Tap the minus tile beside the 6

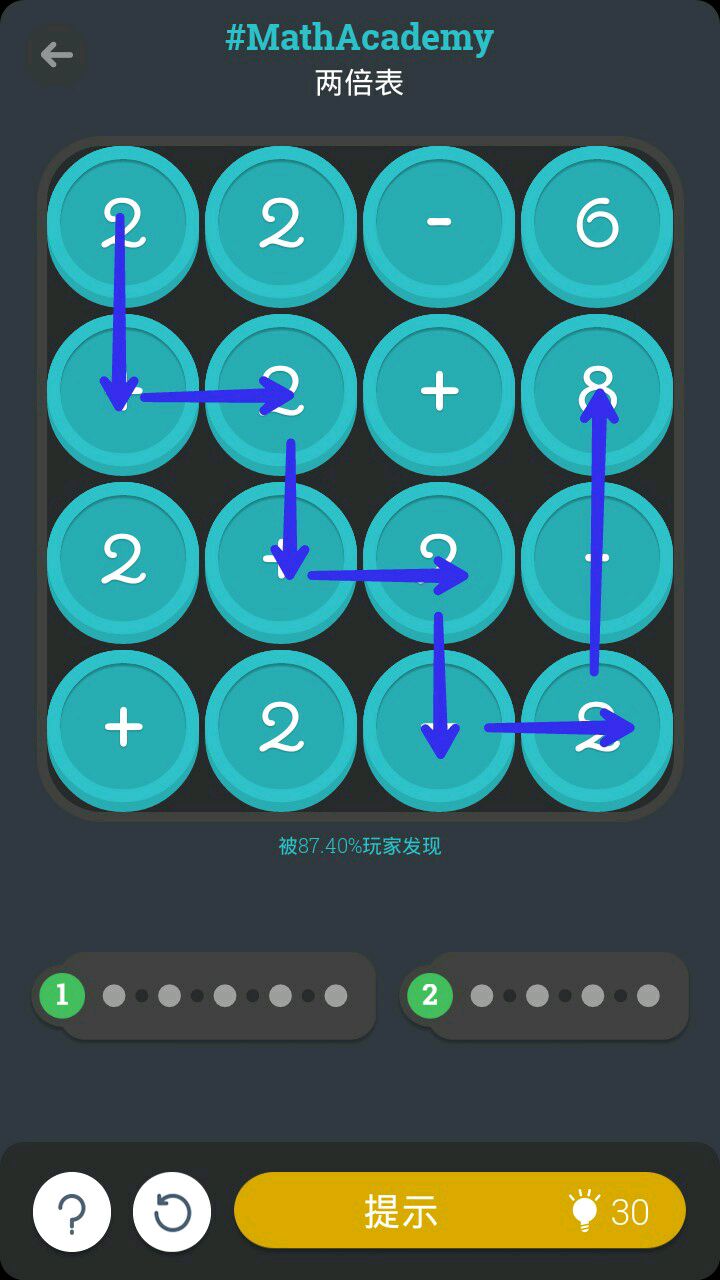click(x=439, y=223)
